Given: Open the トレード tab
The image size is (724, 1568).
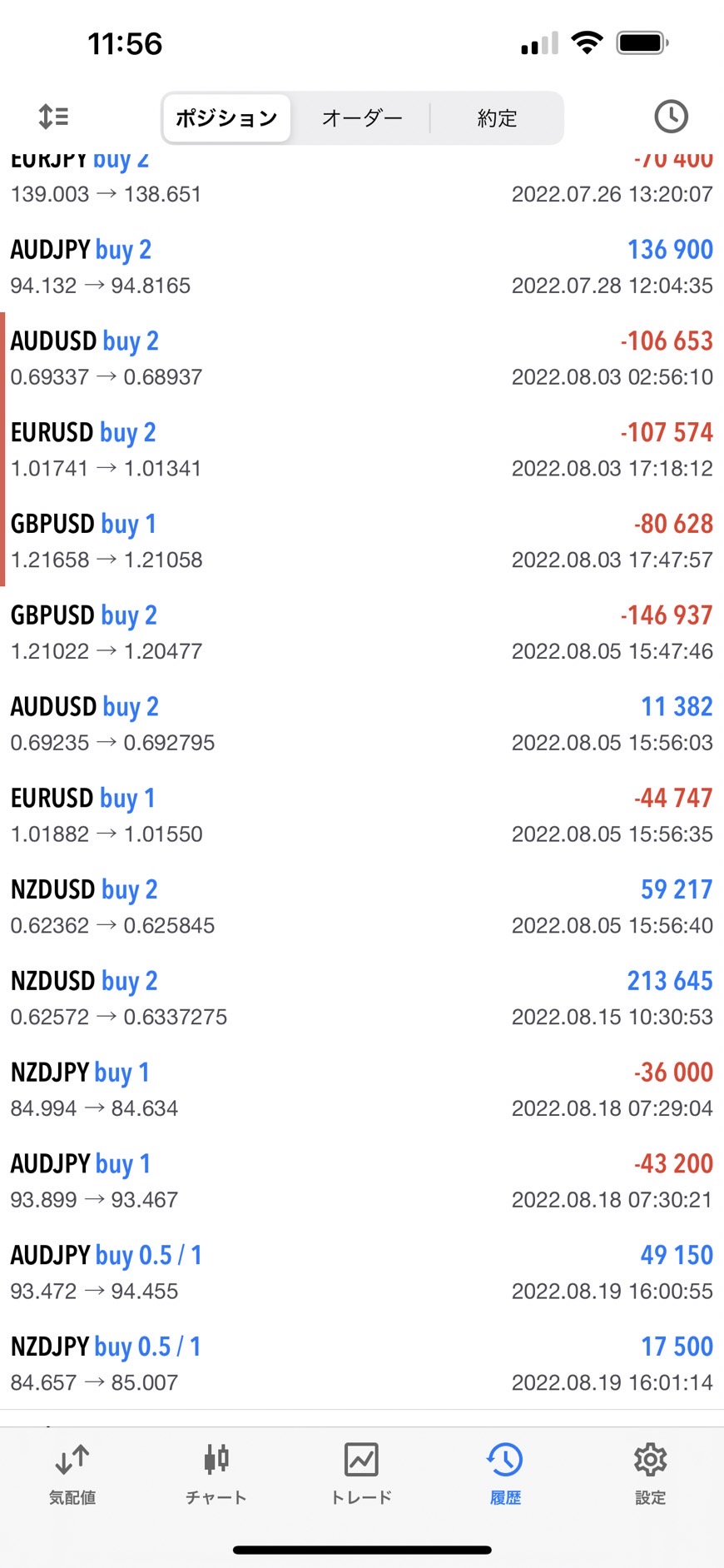Looking at the screenshot, I should click(x=361, y=1474).
